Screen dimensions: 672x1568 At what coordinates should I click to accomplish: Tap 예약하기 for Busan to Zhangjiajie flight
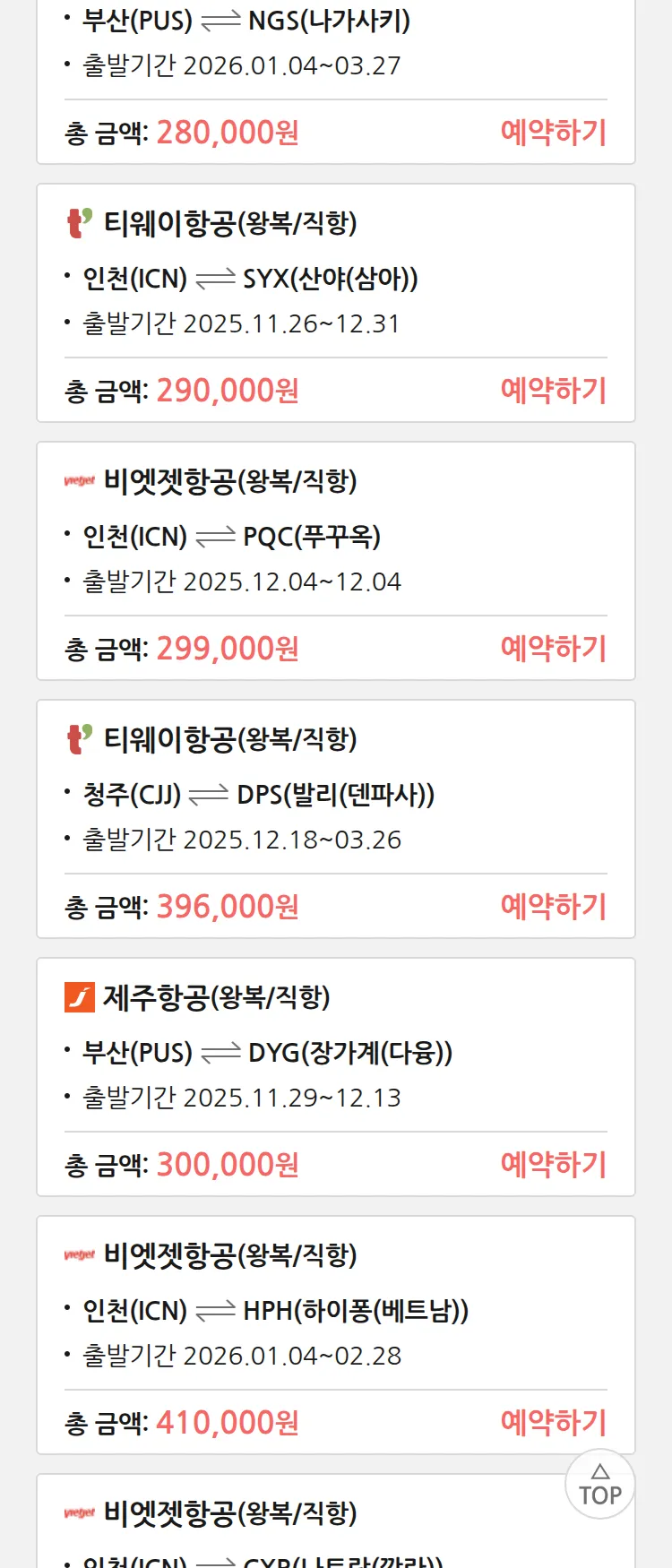[553, 1165]
